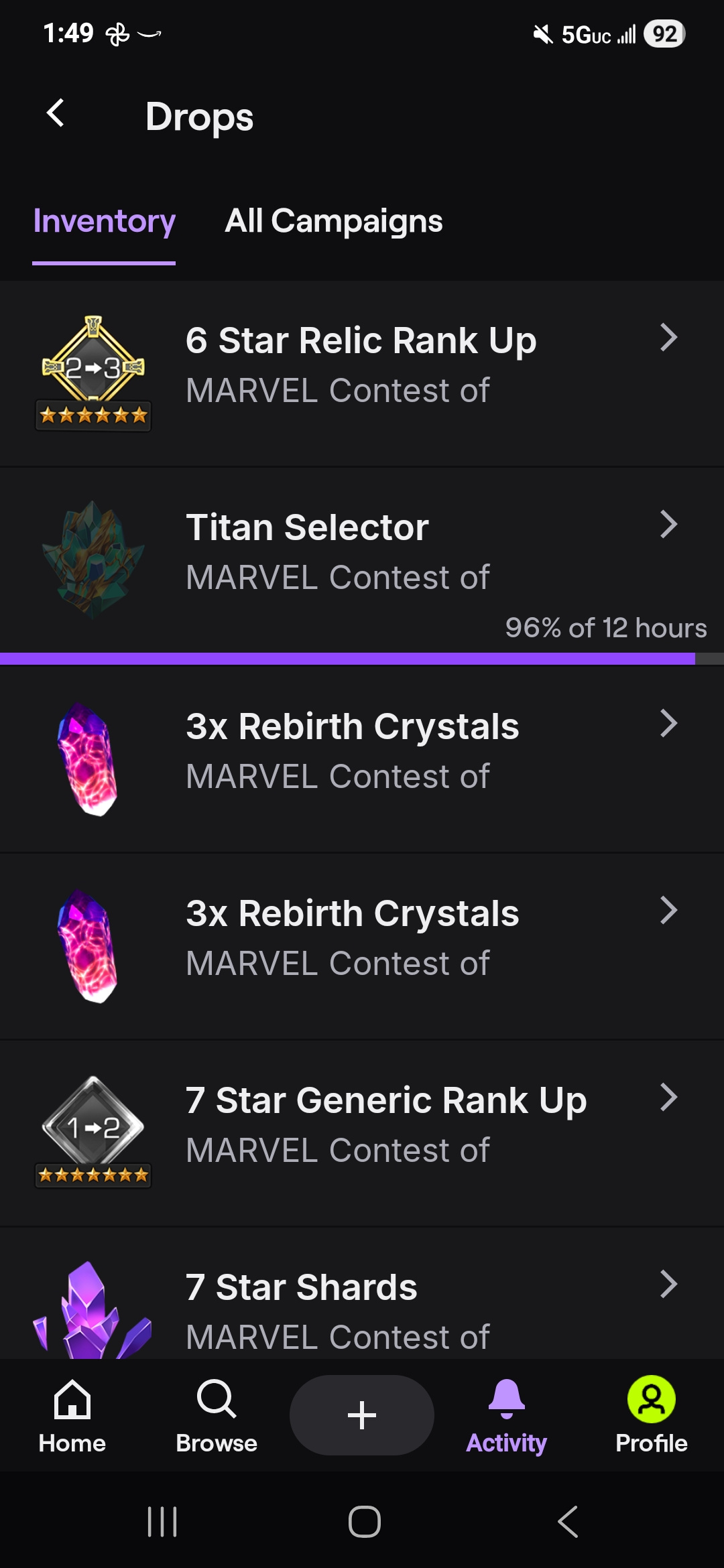The image size is (724, 1568).
Task: Go to the Home tab
Action: [x=72, y=1415]
